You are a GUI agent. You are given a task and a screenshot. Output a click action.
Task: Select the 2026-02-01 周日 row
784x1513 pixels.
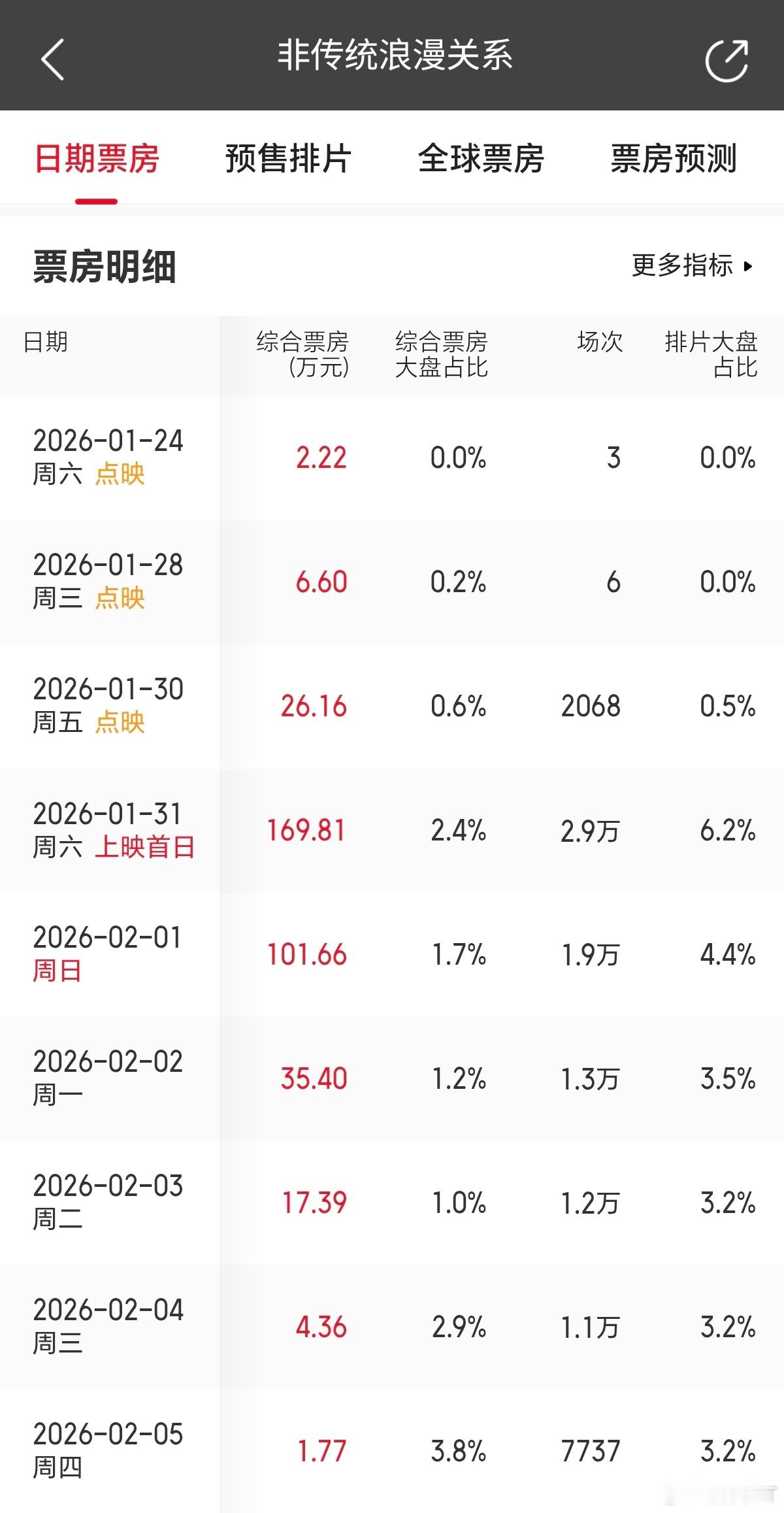392,954
